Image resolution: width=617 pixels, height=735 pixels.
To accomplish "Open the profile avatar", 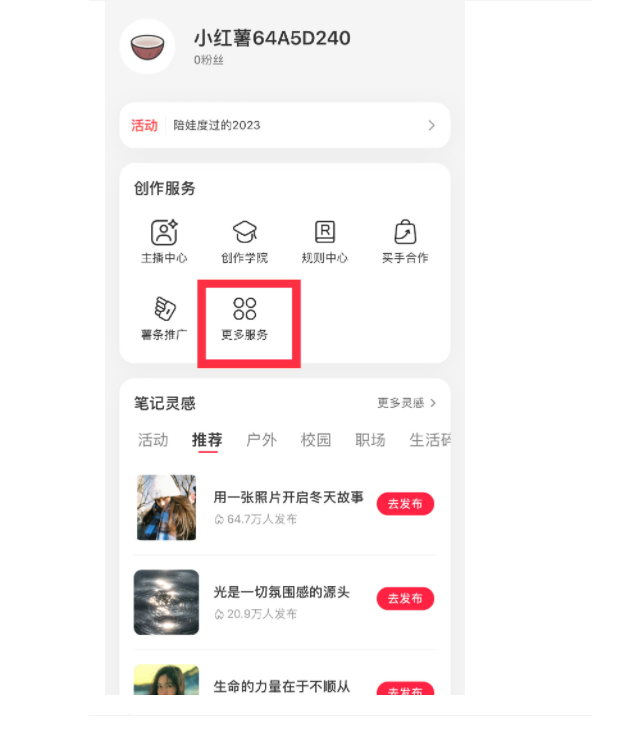I will click(x=148, y=46).
